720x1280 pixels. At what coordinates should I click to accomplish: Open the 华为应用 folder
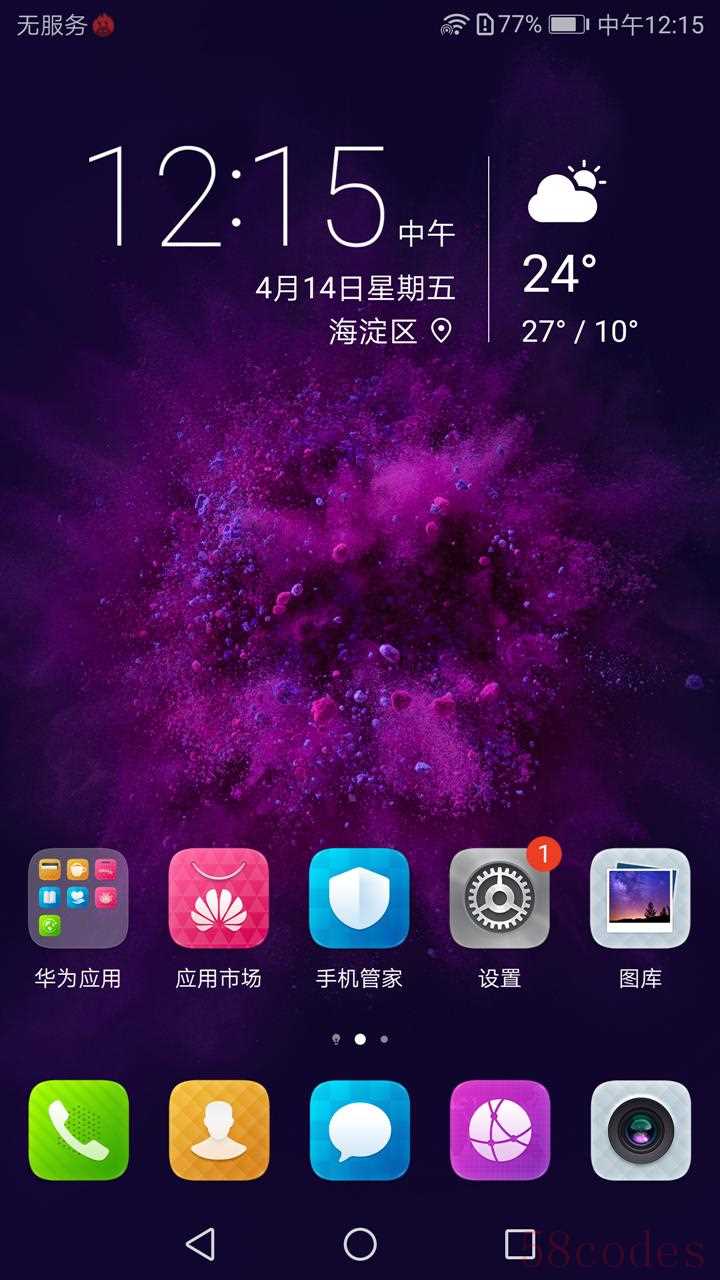[x=78, y=898]
